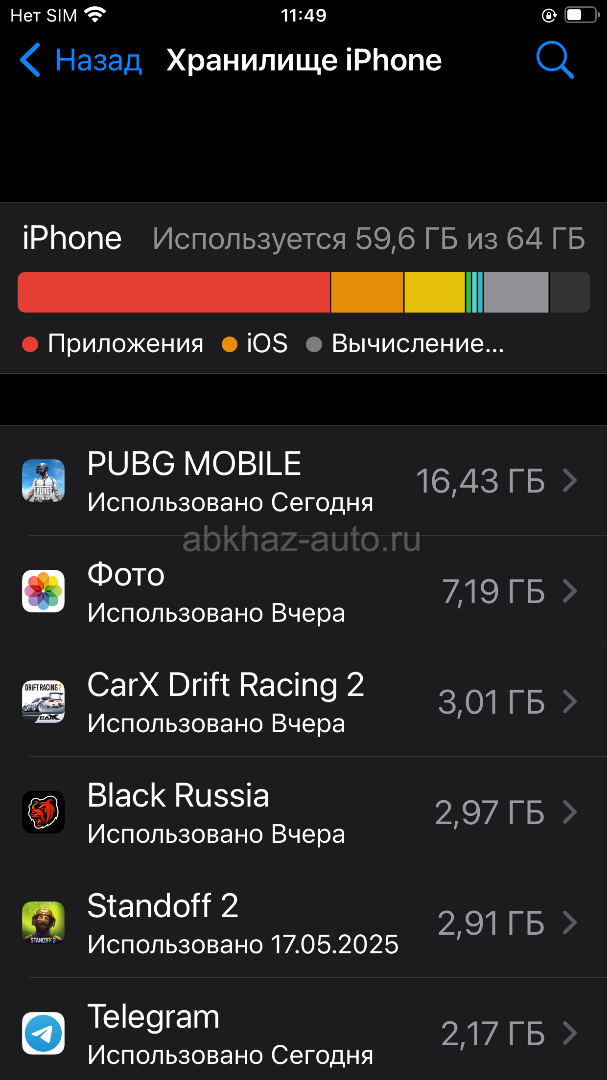Open the Фото storage row

(x=303, y=591)
